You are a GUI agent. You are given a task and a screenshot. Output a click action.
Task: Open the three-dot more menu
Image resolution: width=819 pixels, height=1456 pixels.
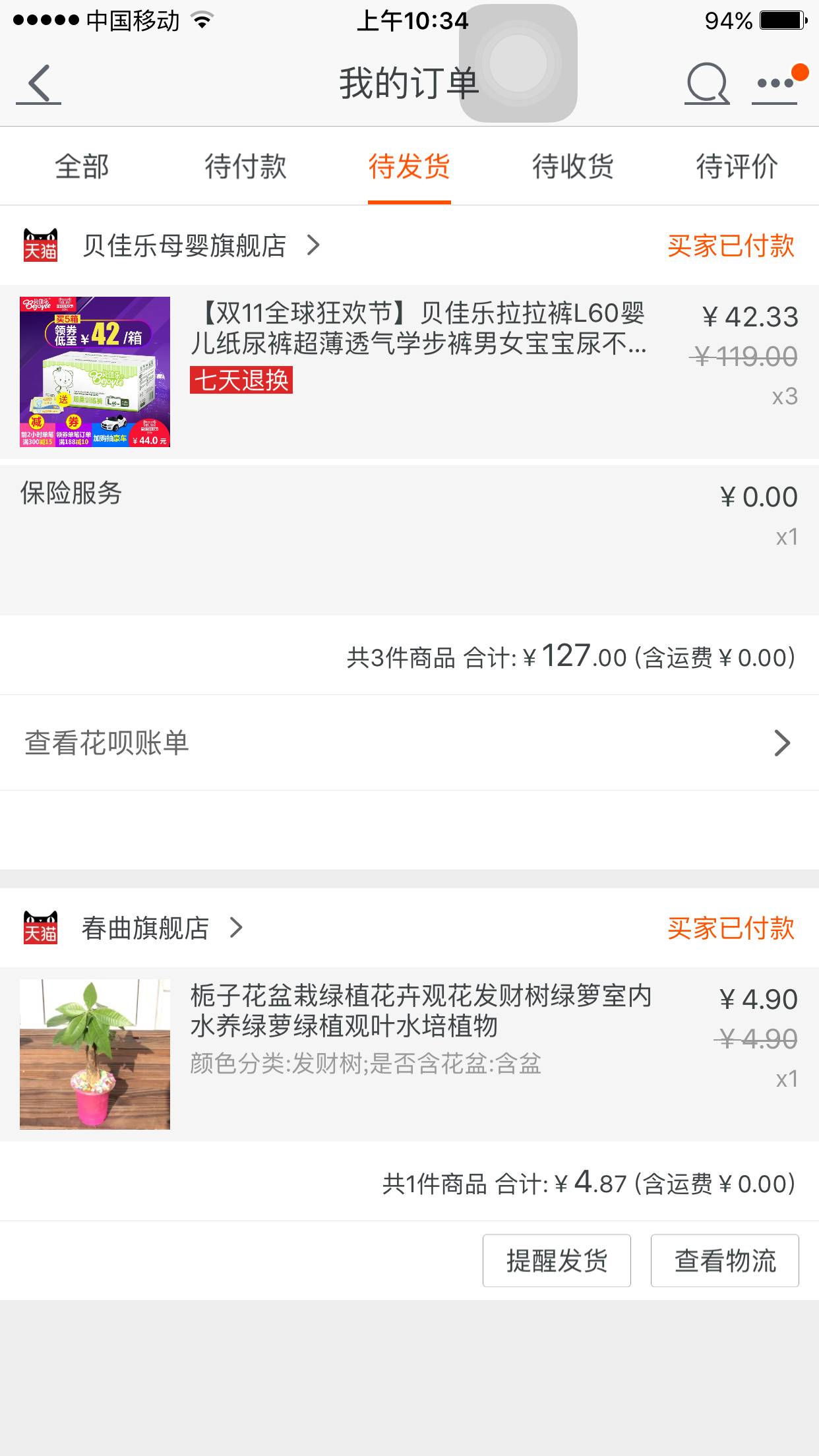click(x=775, y=84)
